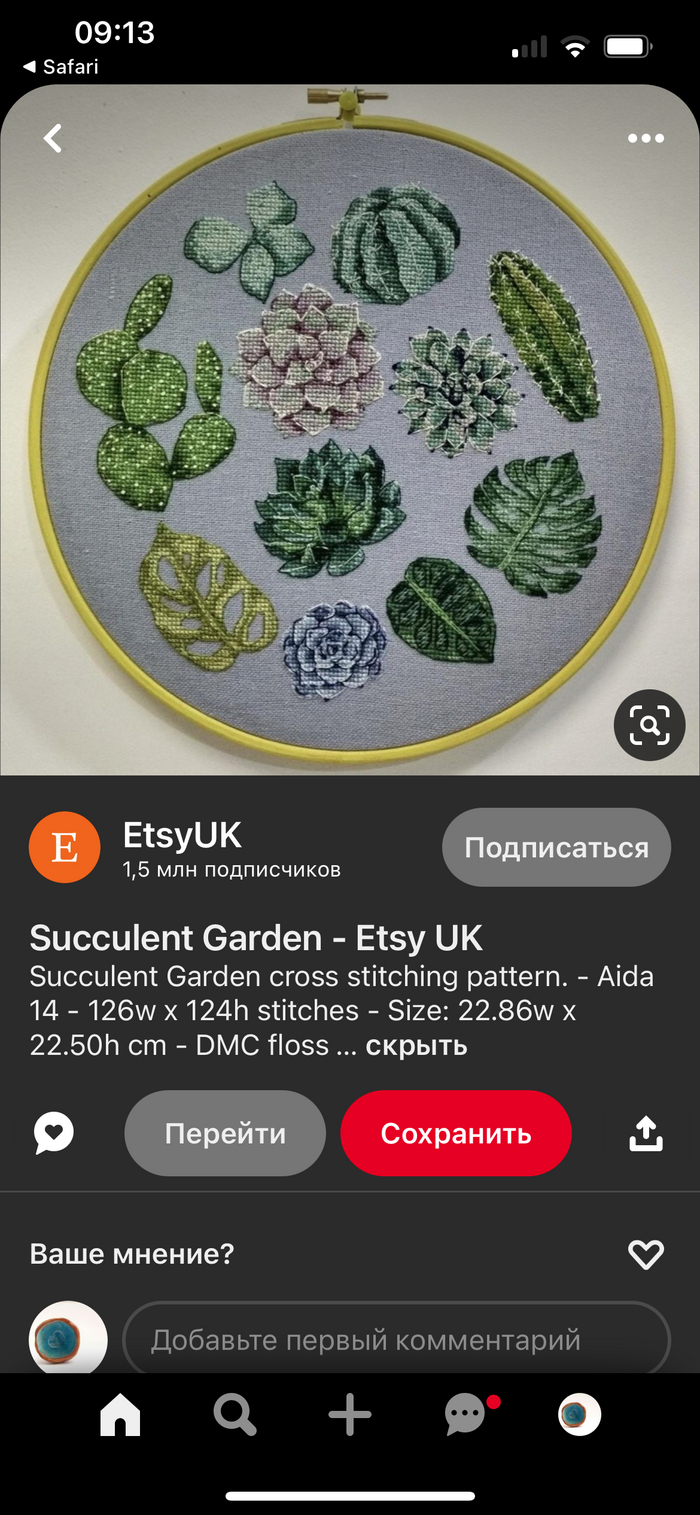Go back using the top-left arrow
The height and width of the screenshot is (1515, 700).
[53, 139]
